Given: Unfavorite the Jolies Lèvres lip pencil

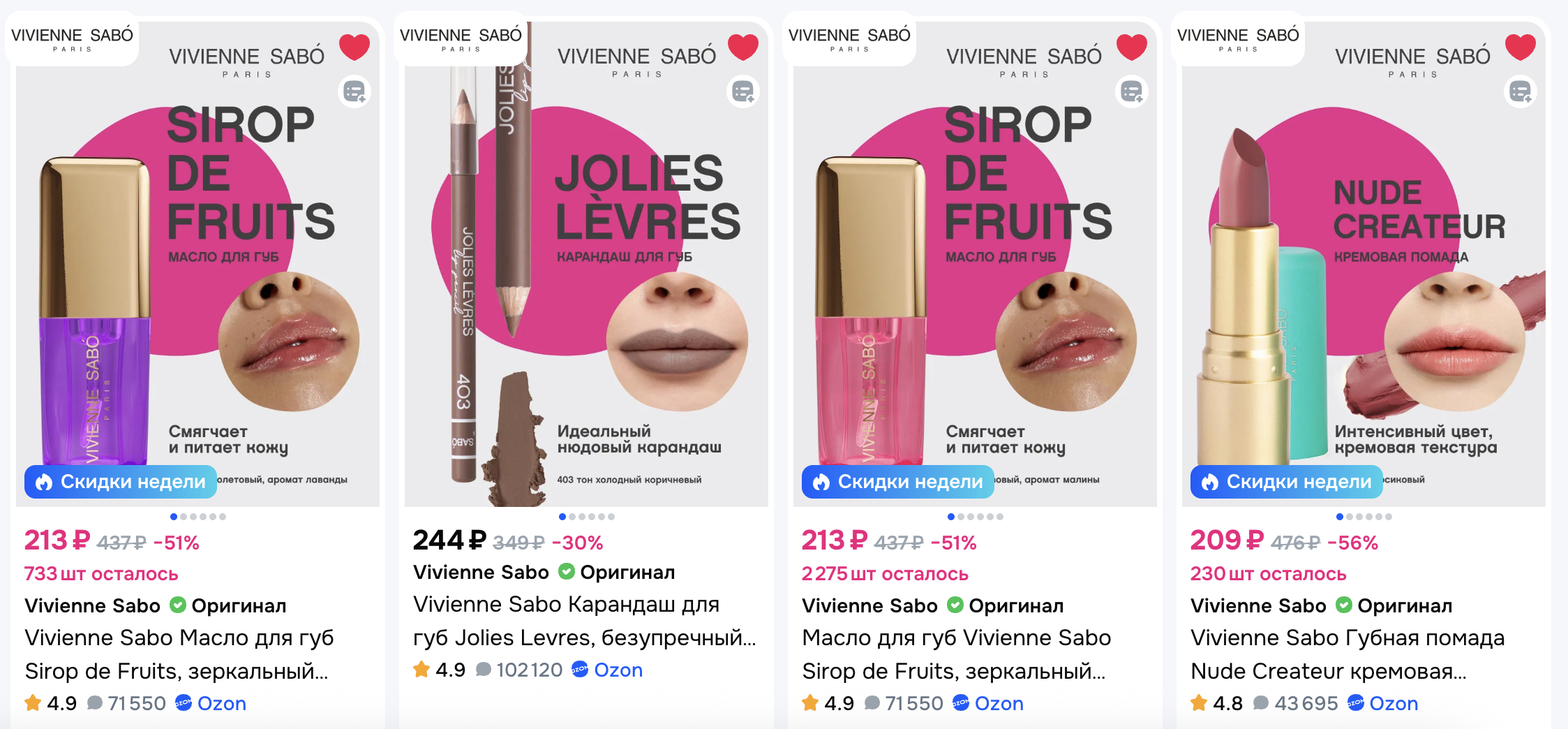Looking at the screenshot, I should point(743,47).
